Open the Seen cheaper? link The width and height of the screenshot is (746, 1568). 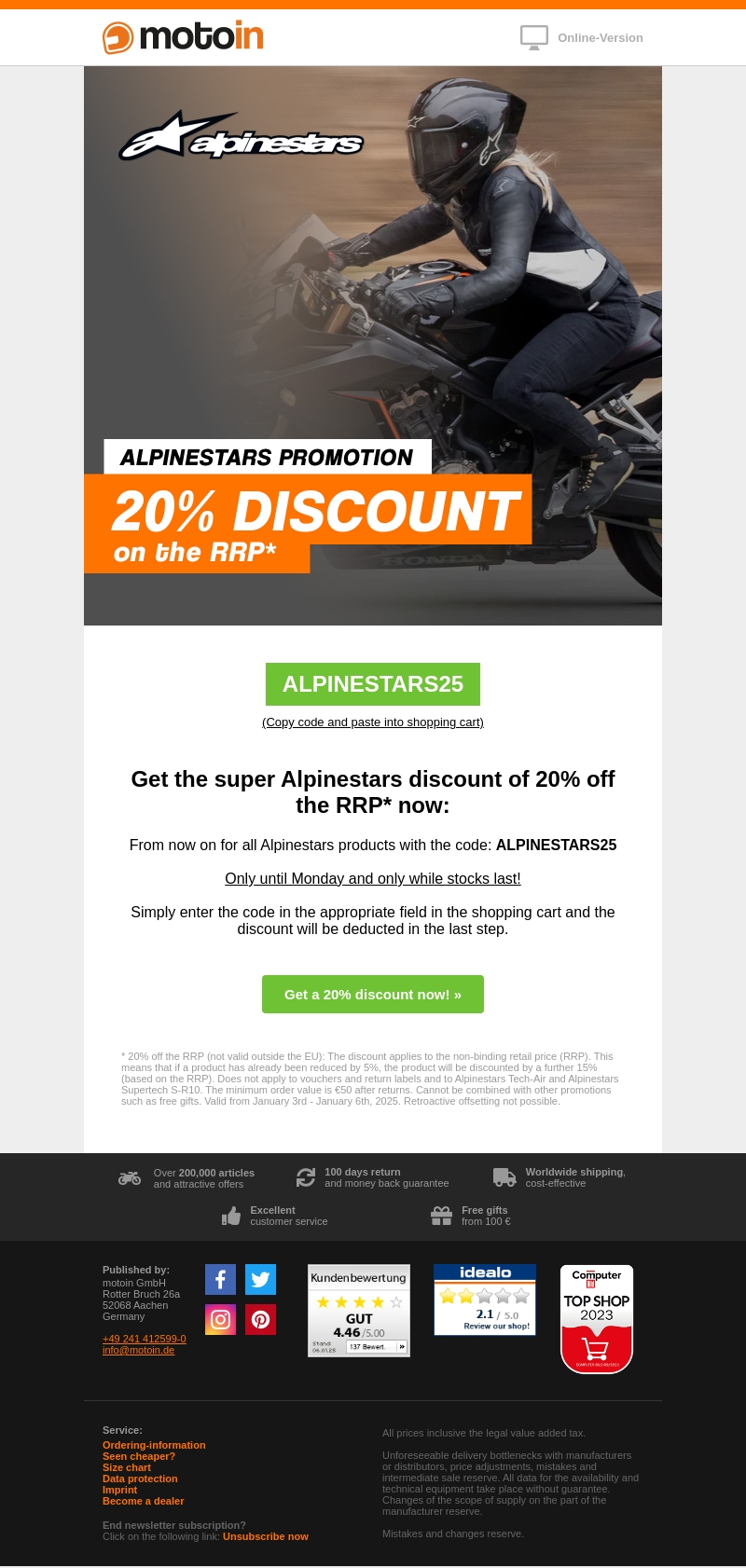coord(139,1456)
